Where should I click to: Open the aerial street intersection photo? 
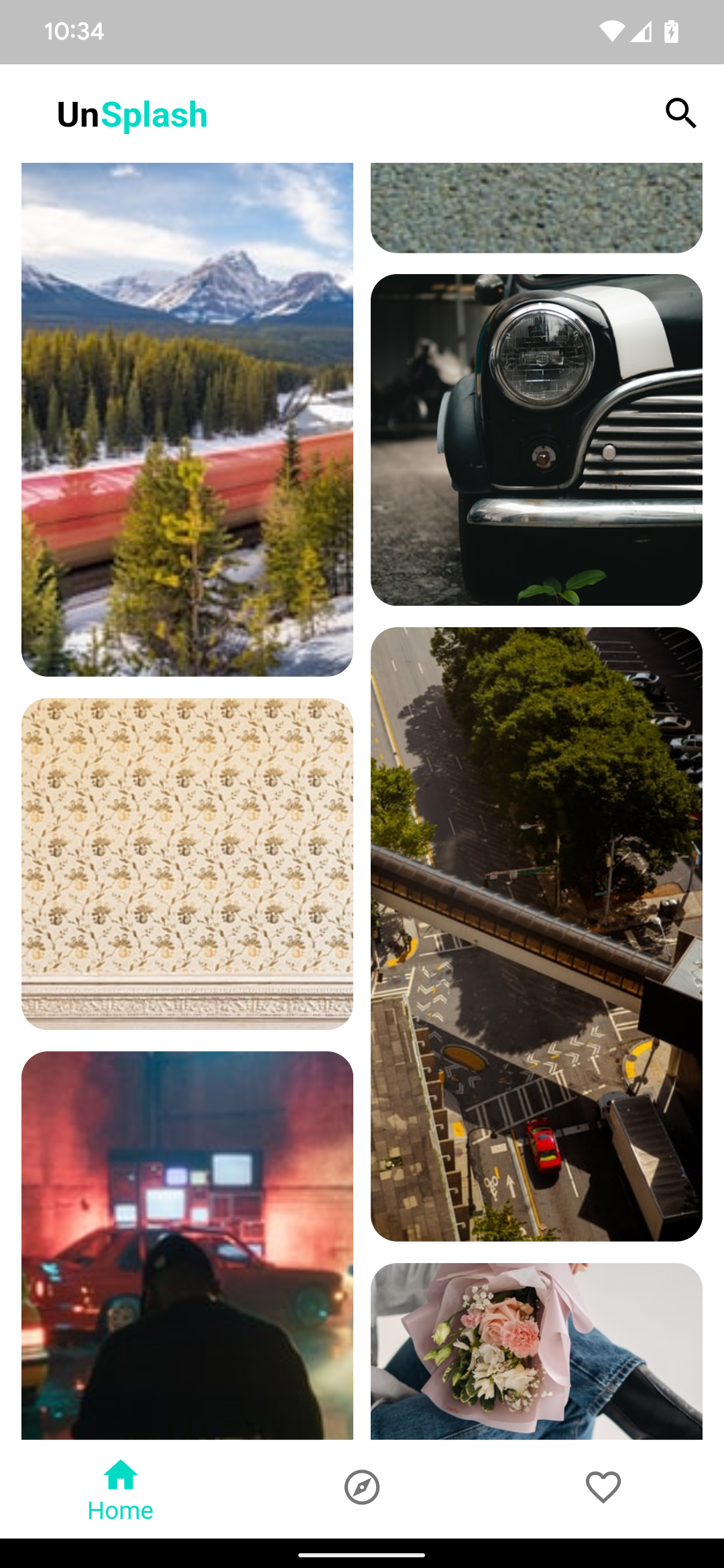click(536, 934)
